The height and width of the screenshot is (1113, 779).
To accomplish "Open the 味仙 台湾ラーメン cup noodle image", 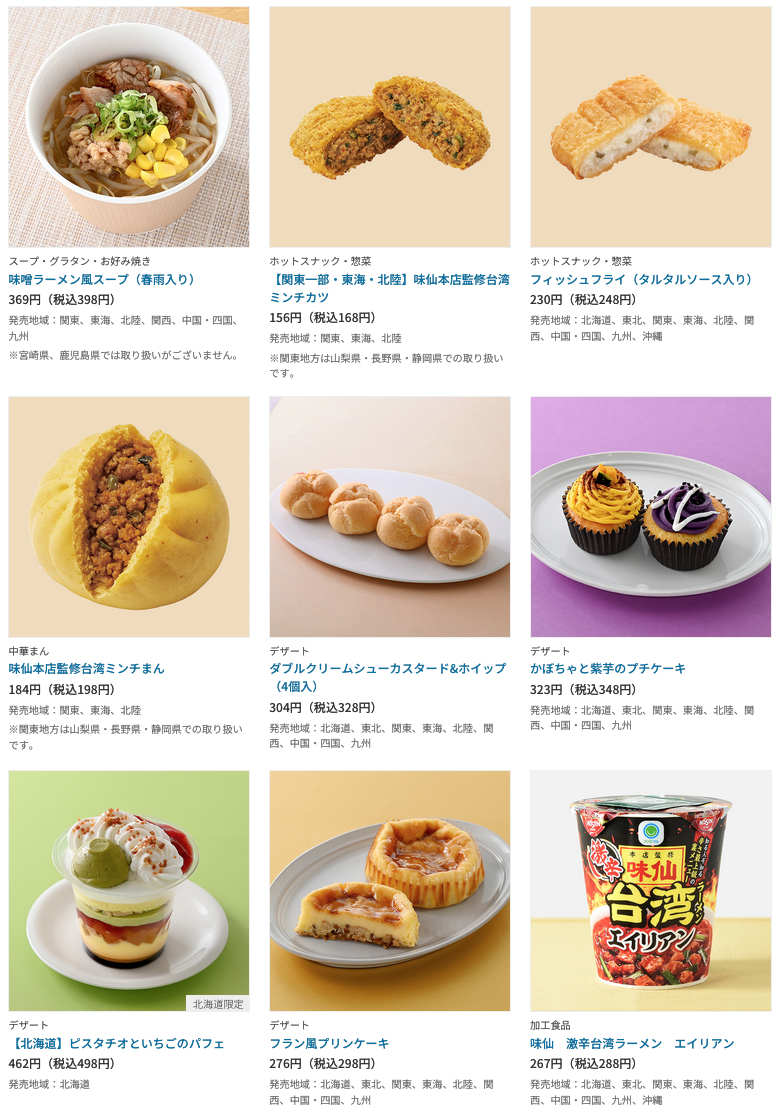I will tap(650, 890).
